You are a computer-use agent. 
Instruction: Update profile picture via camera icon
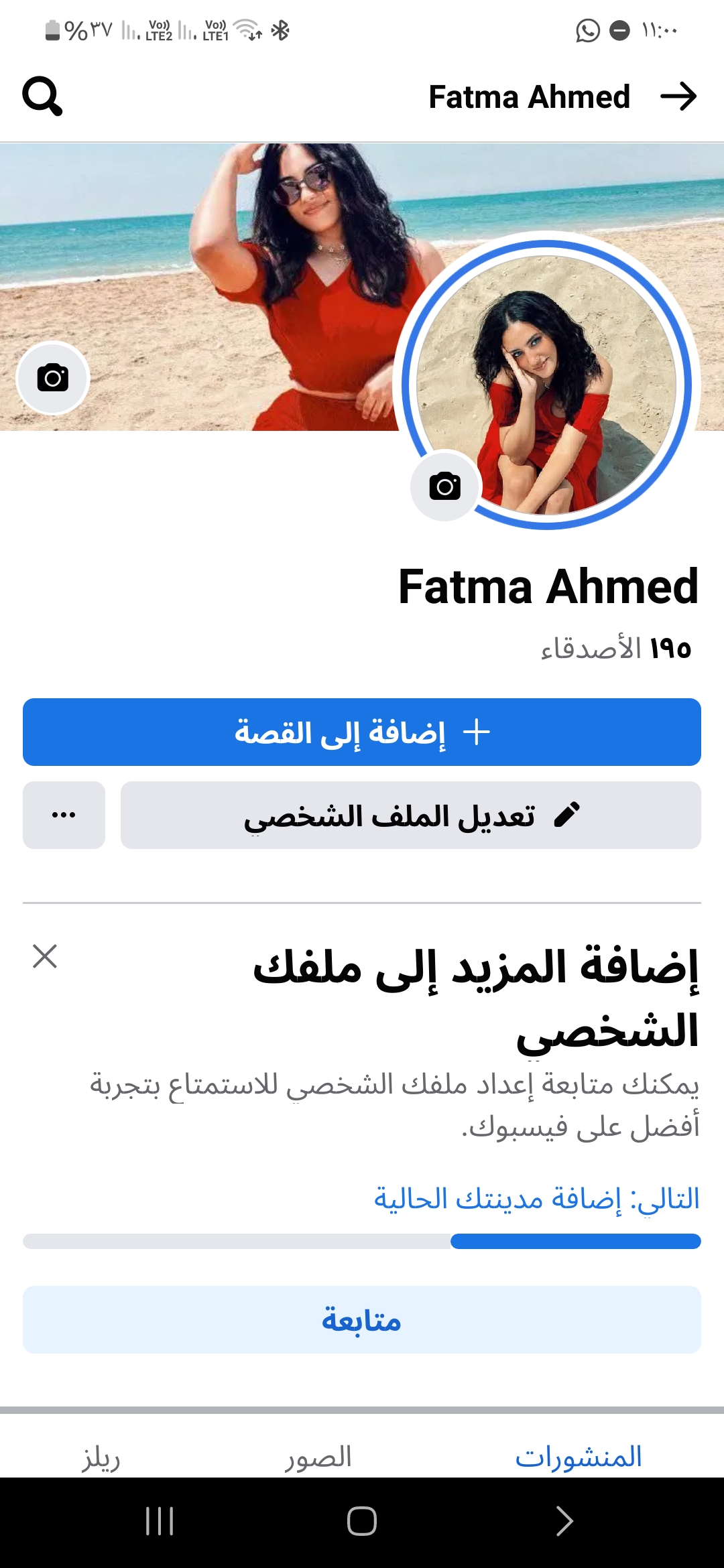pyautogui.click(x=445, y=486)
